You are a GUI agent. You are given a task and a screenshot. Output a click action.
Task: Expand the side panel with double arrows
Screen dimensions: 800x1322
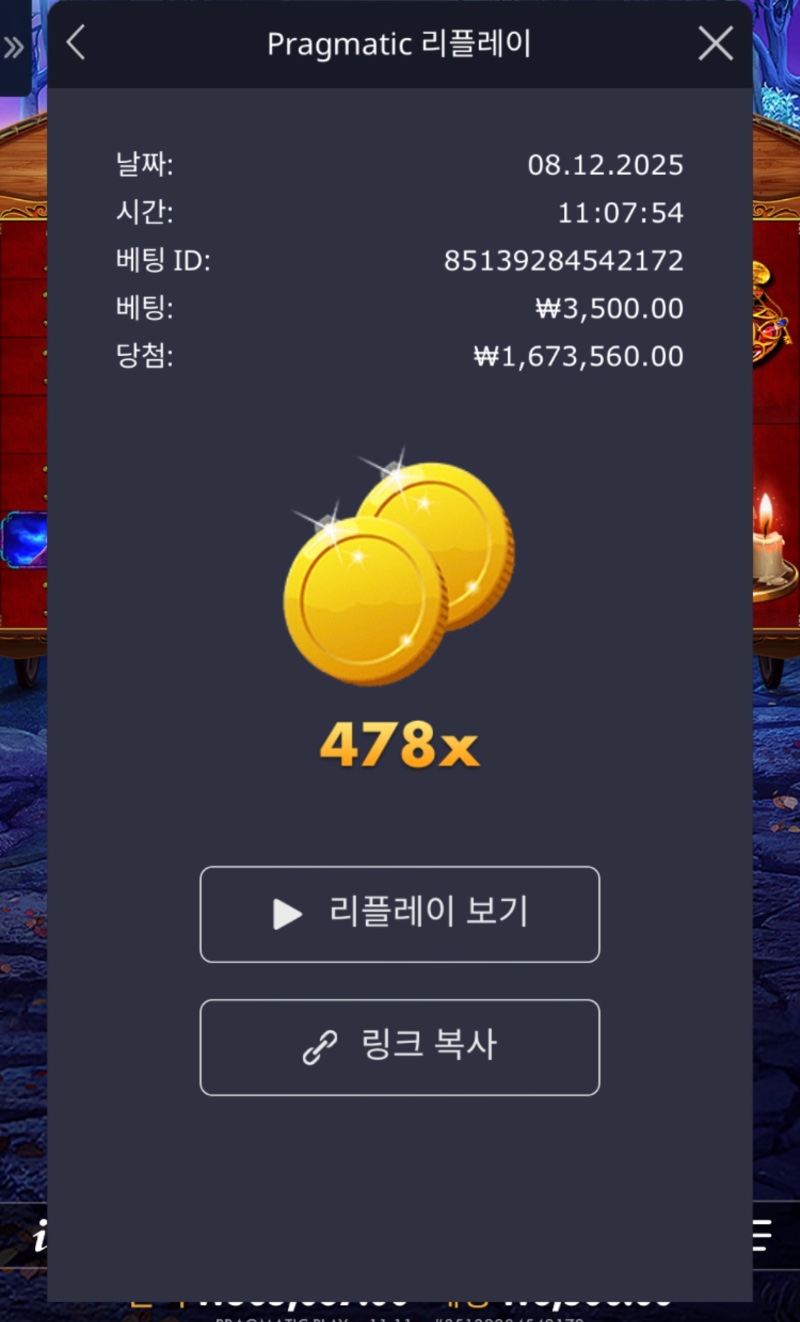point(14,47)
